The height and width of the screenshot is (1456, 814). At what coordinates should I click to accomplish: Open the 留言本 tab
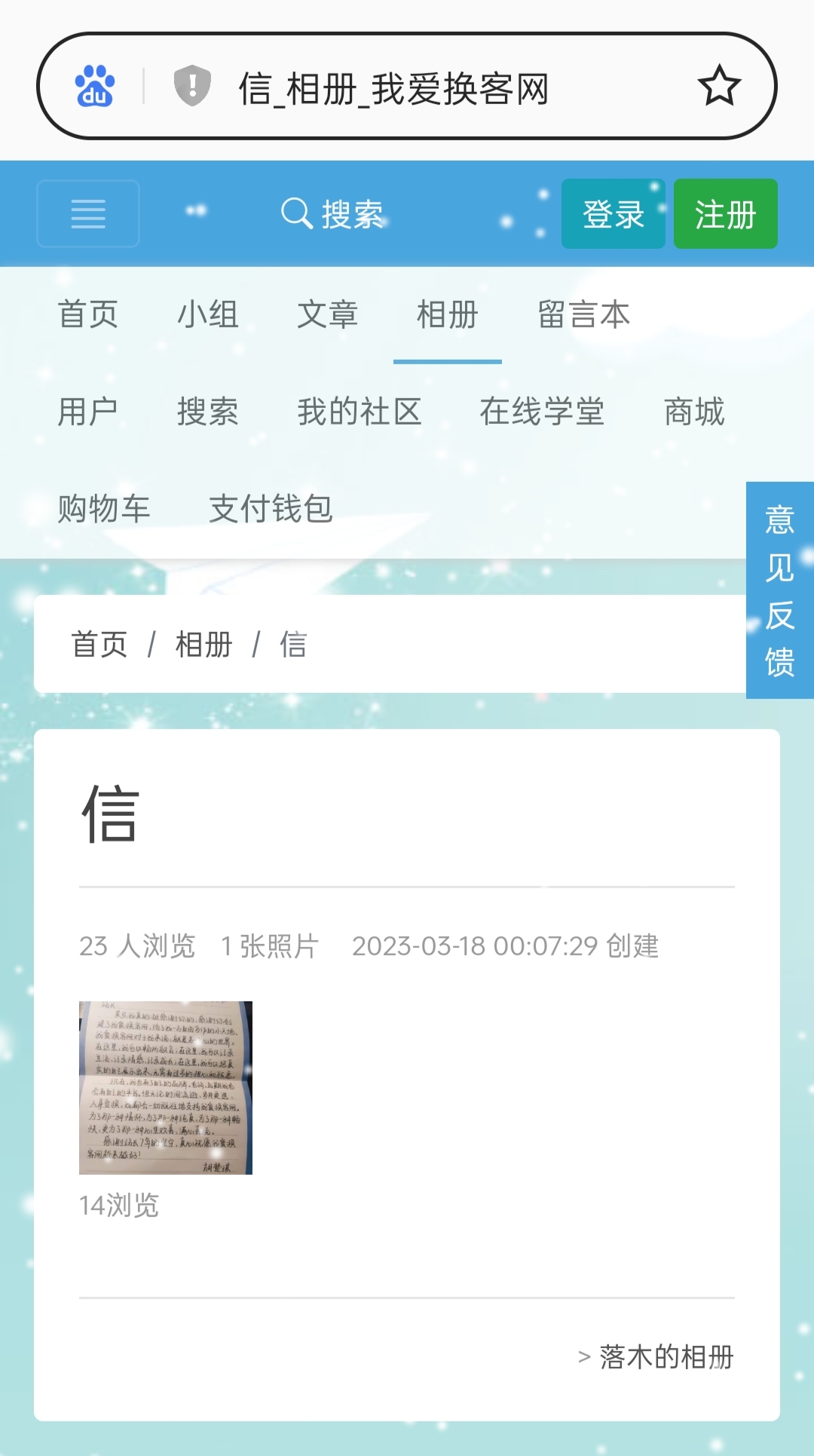click(583, 314)
